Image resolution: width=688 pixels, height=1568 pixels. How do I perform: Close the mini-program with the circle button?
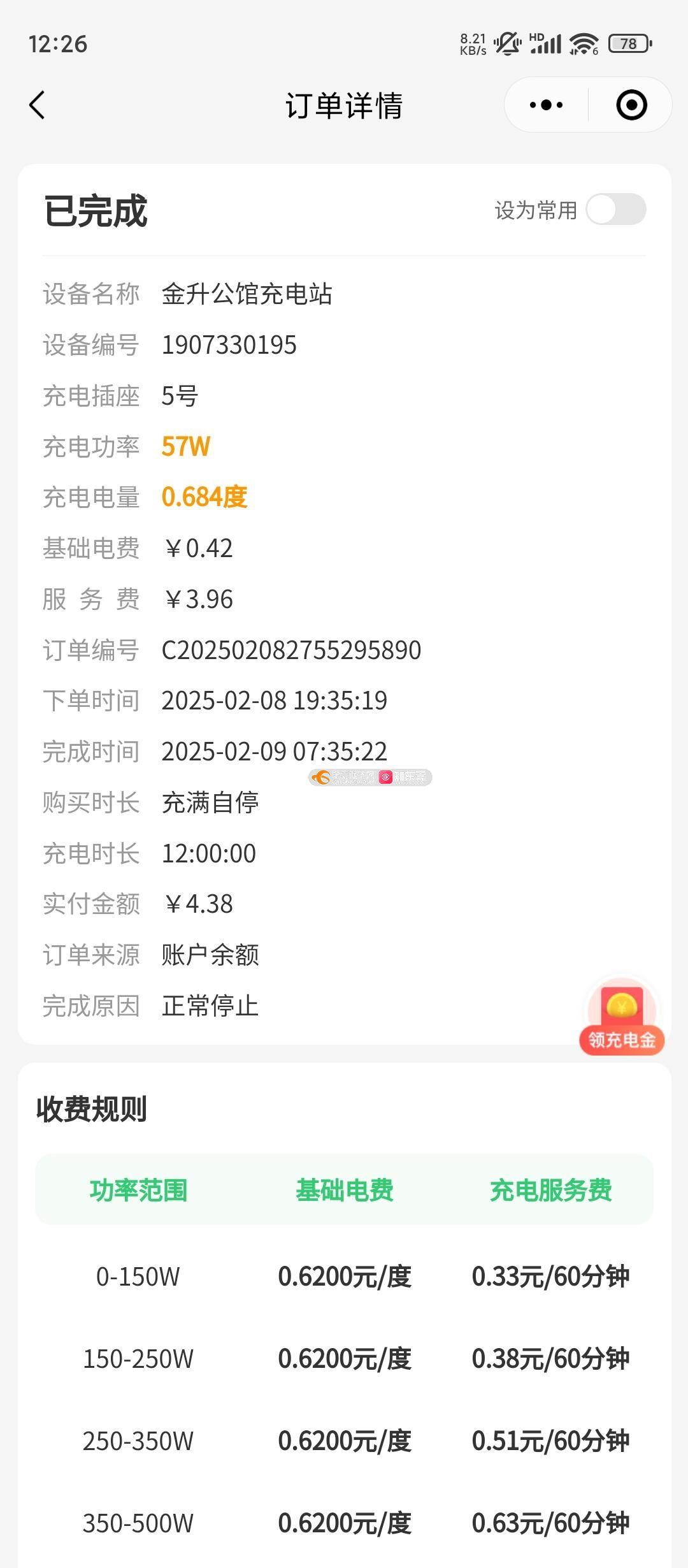coord(631,105)
